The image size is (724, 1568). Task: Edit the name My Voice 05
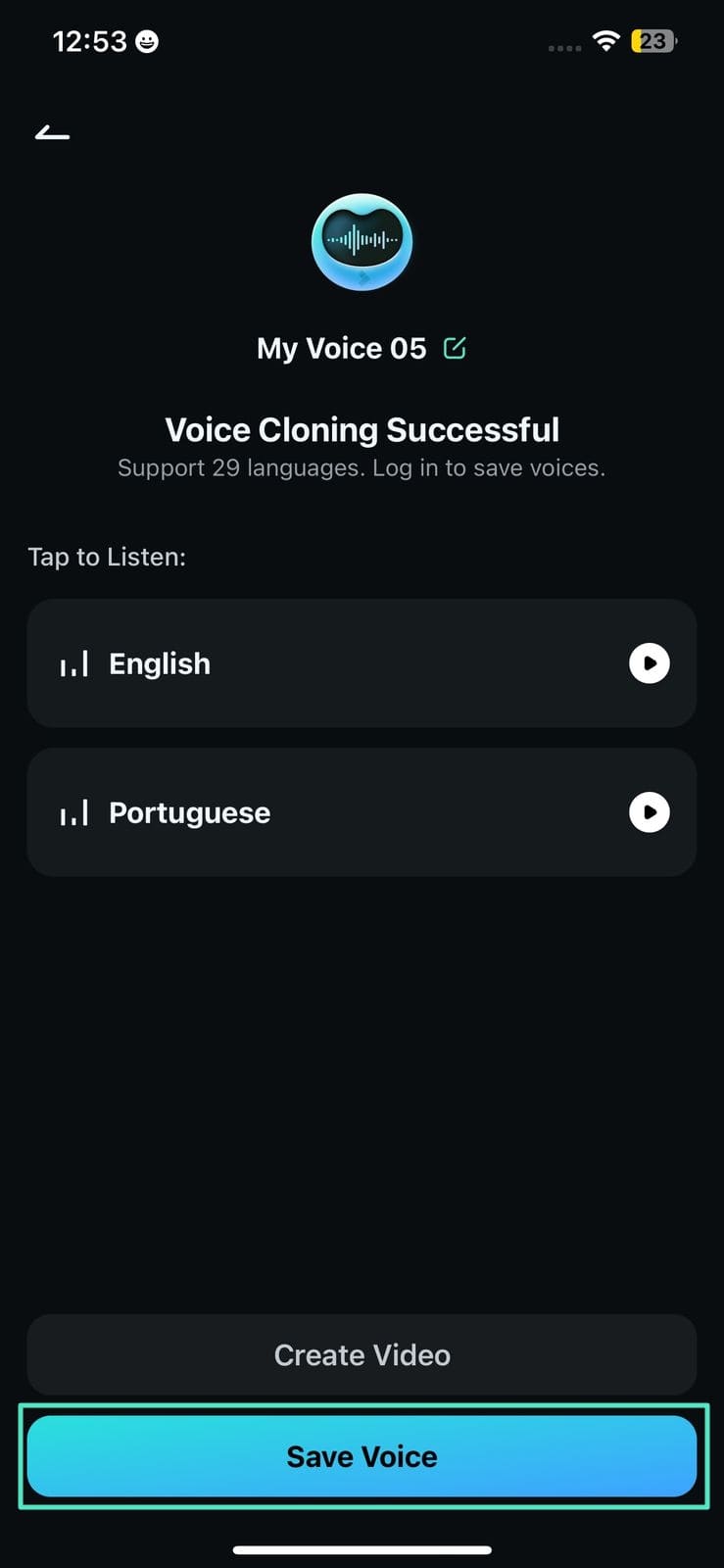pyautogui.click(x=455, y=348)
